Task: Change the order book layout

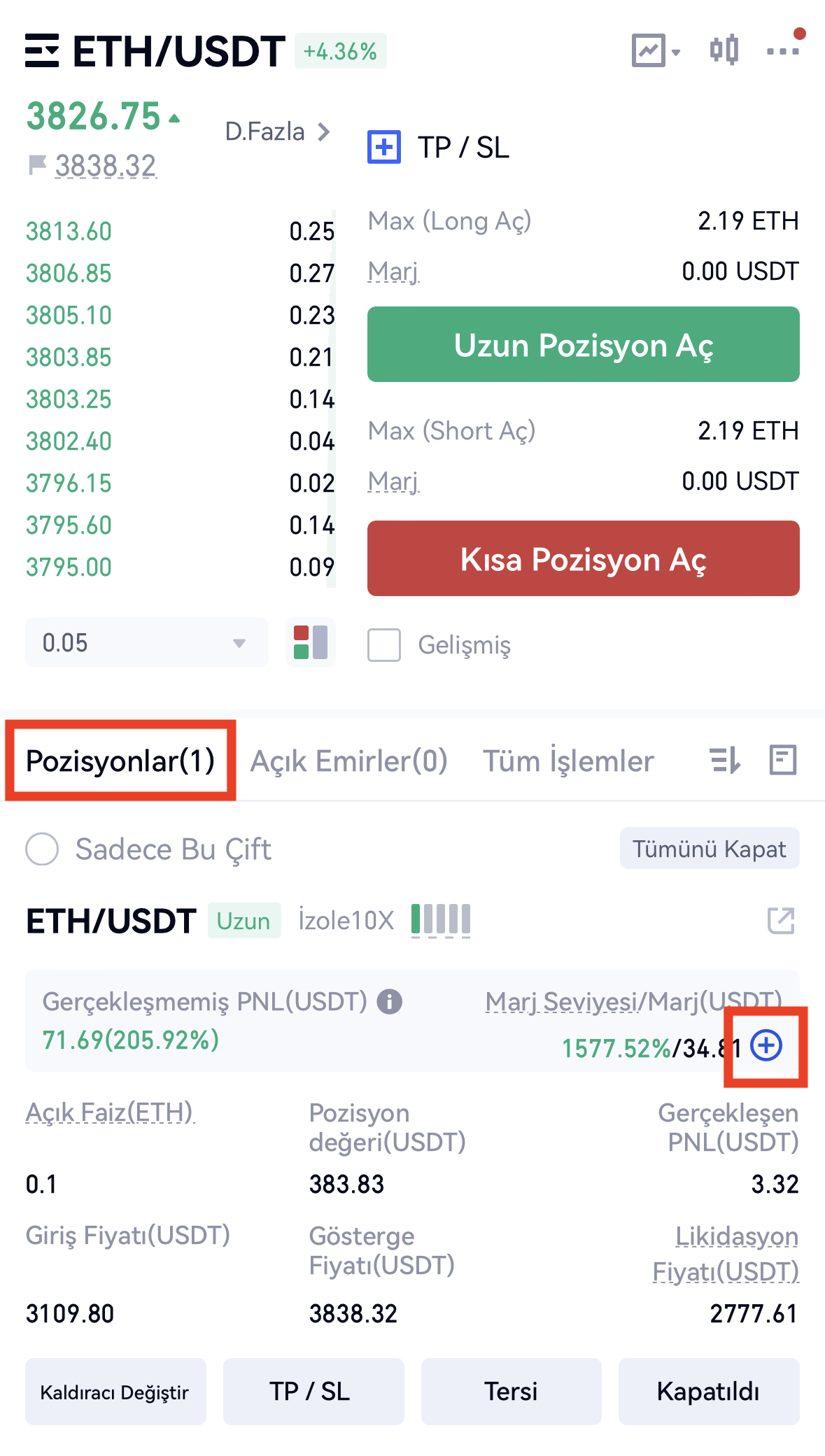Action: coord(311,642)
